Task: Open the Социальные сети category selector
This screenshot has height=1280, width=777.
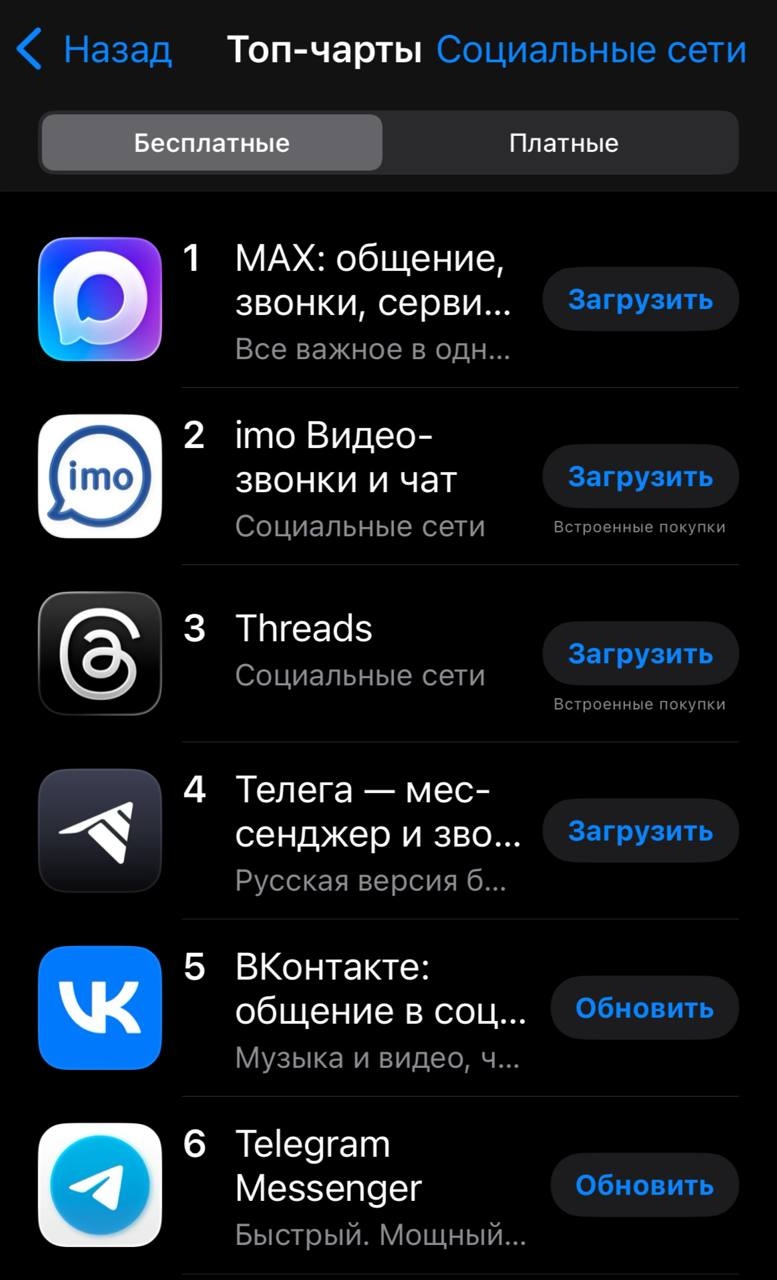Action: 591,49
